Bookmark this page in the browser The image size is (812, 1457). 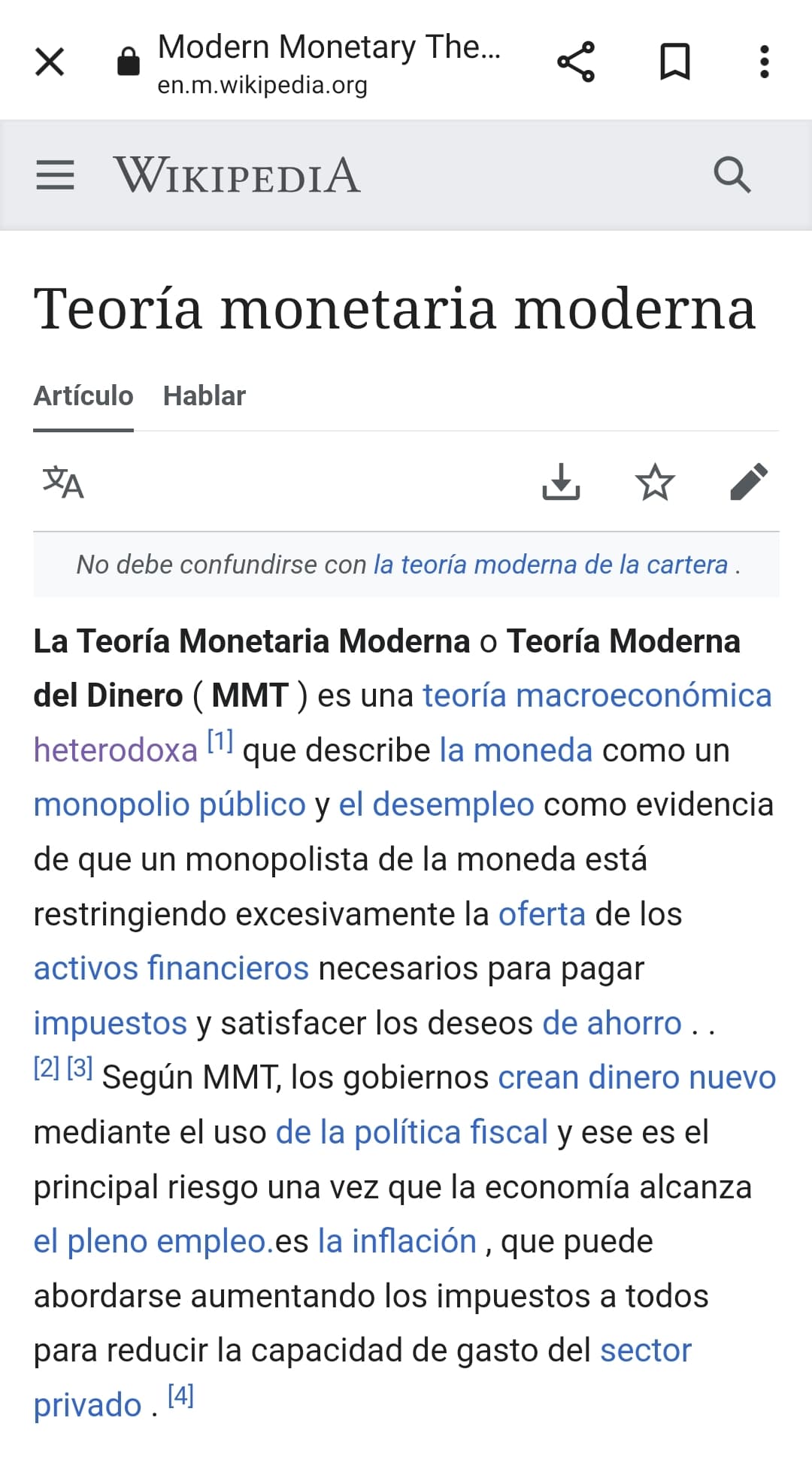tap(674, 62)
